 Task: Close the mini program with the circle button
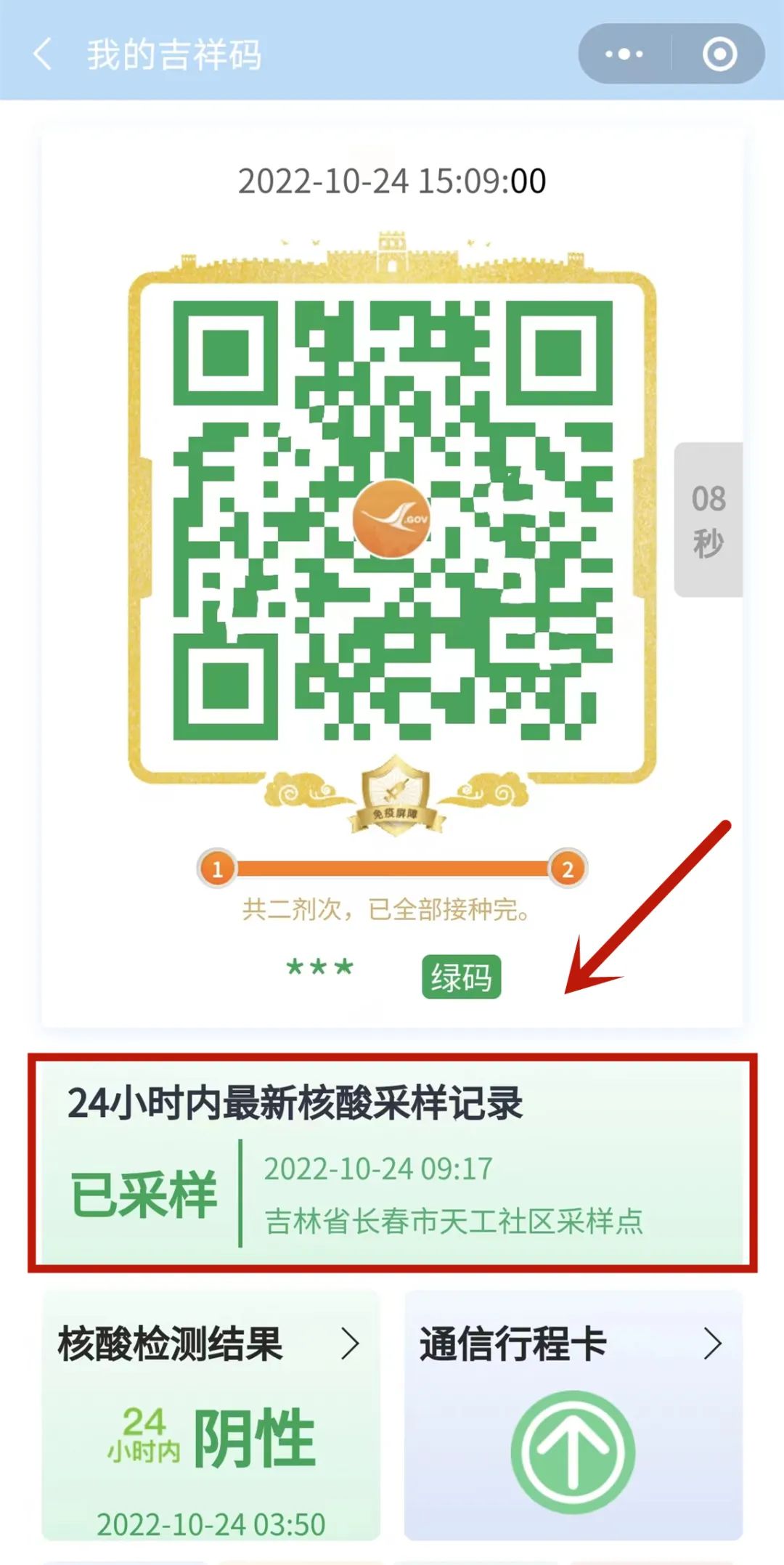tap(719, 54)
